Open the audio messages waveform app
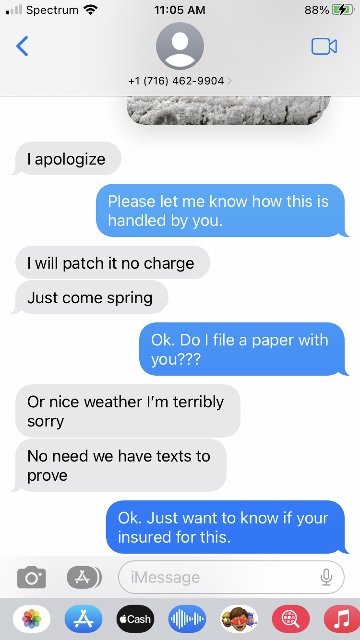The width and height of the screenshot is (360, 640). coord(187,619)
